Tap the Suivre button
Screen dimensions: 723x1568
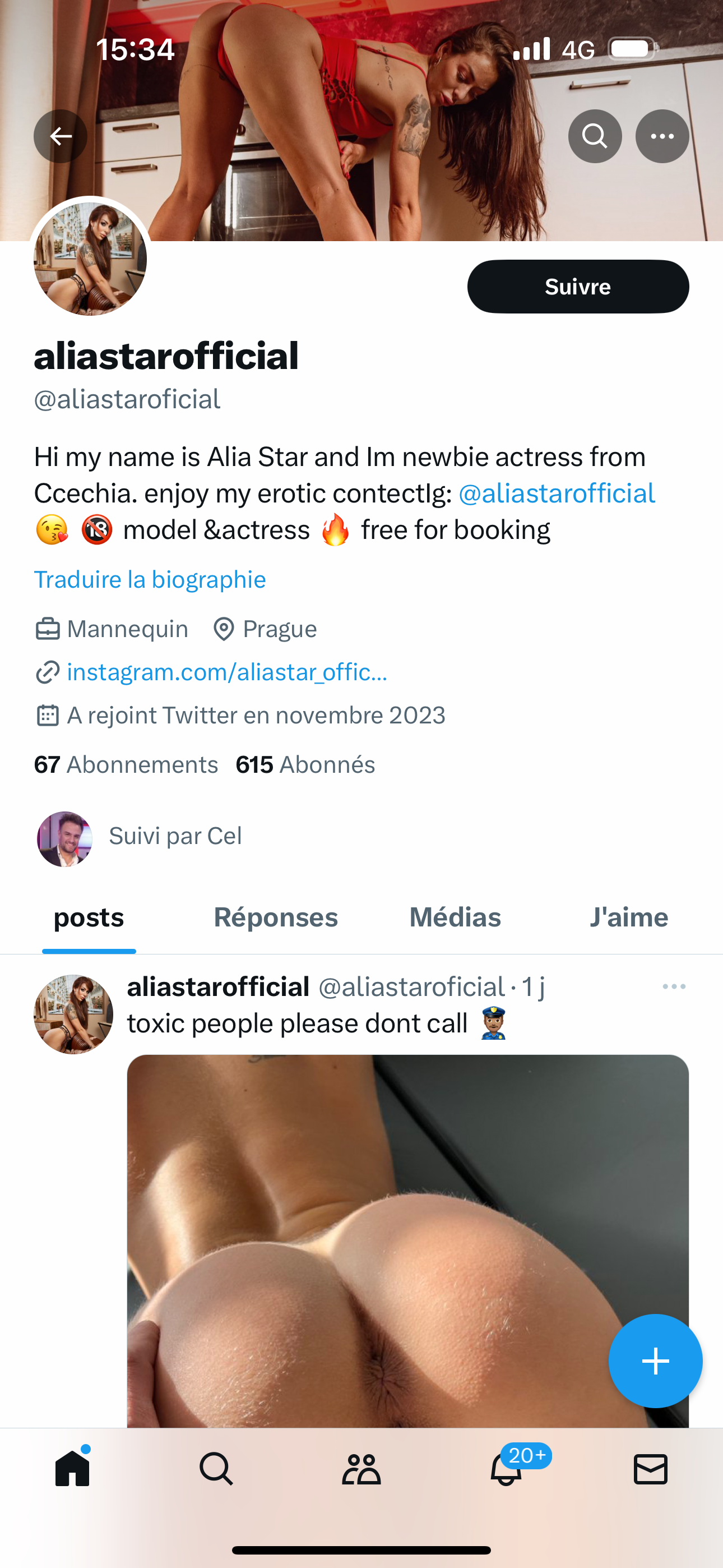click(x=577, y=287)
